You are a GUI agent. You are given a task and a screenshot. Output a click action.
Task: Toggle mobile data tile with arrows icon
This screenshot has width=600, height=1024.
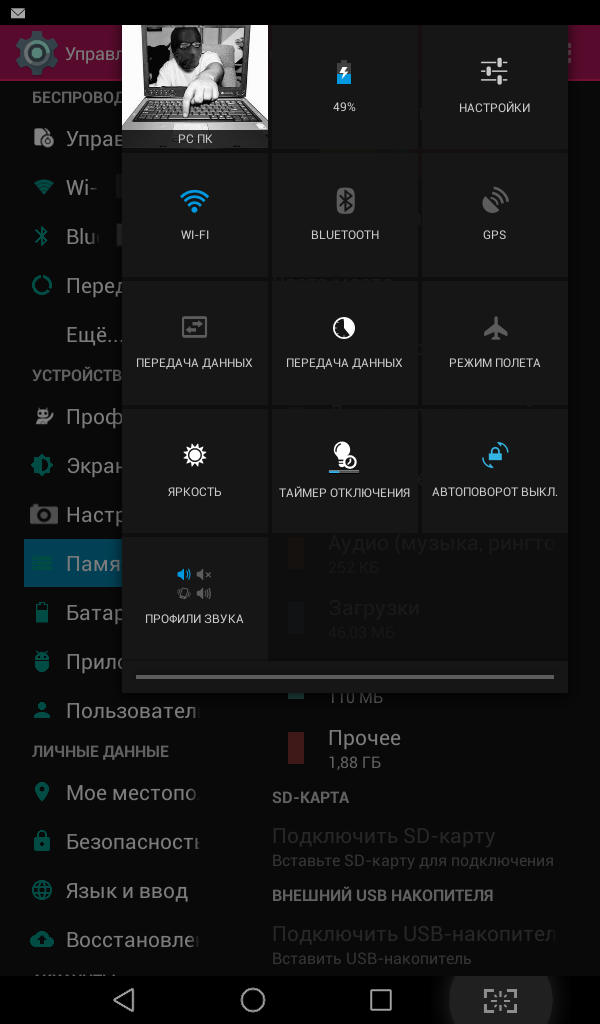tap(195, 342)
